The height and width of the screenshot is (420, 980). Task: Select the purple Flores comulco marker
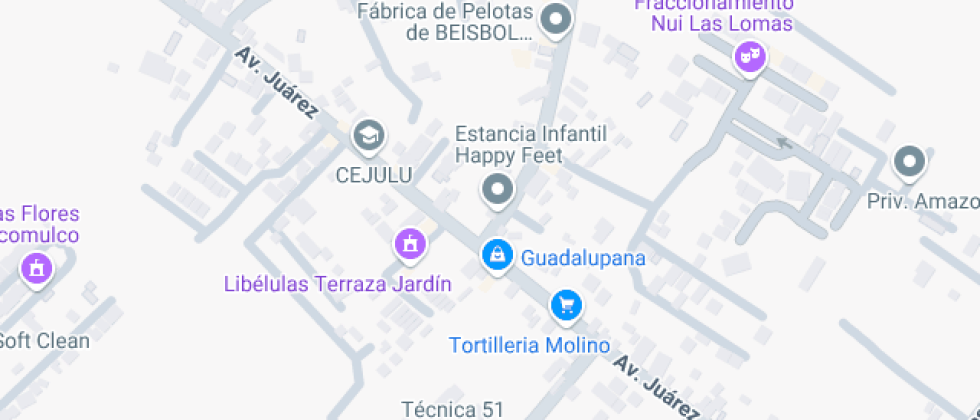pos(37,267)
